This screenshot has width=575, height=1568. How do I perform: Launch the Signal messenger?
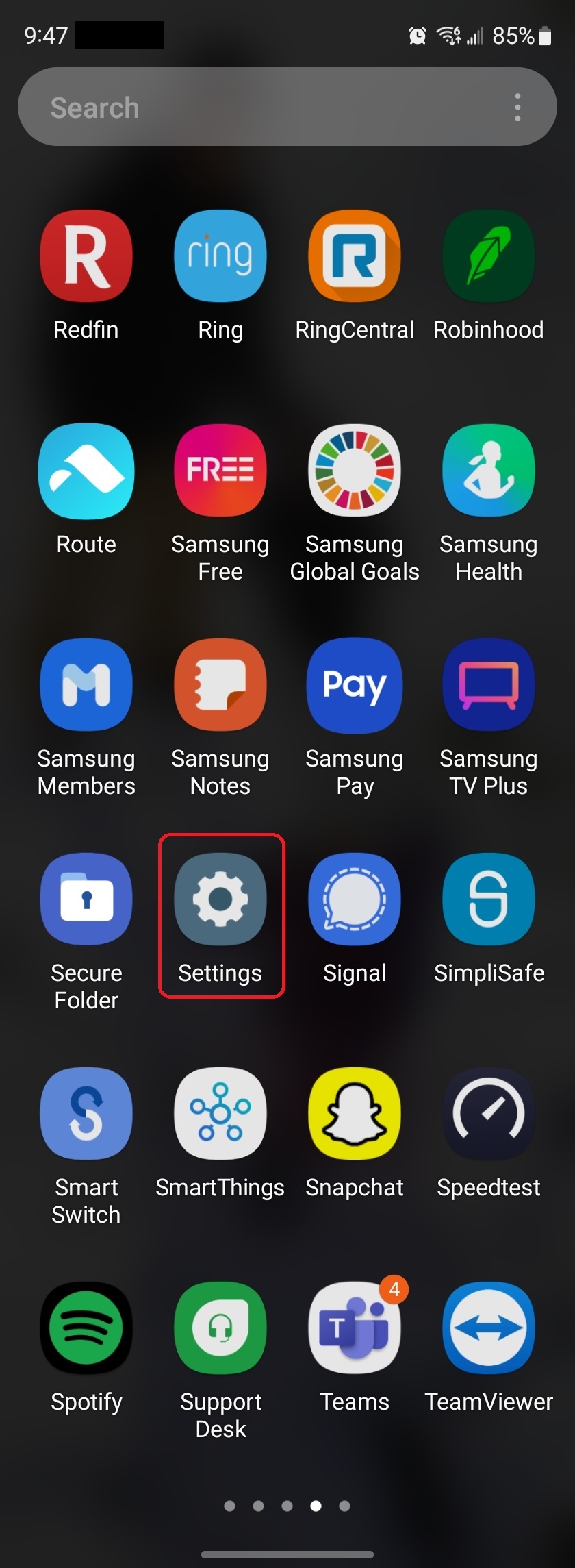click(355, 899)
